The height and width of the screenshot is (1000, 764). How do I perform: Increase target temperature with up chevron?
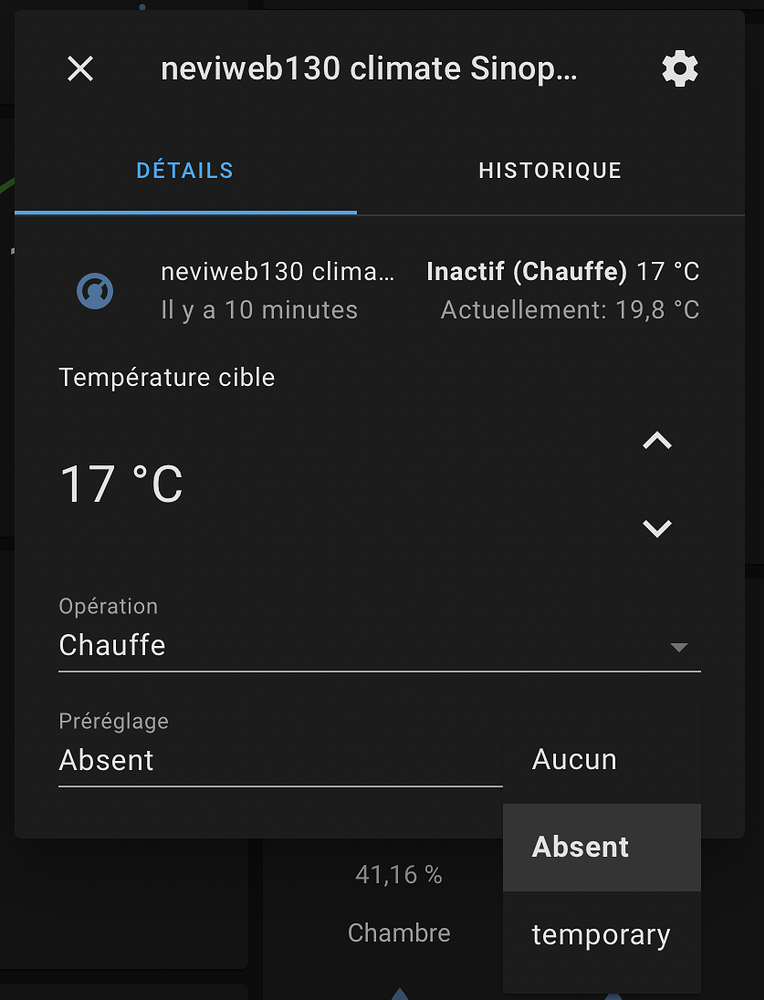coord(657,440)
